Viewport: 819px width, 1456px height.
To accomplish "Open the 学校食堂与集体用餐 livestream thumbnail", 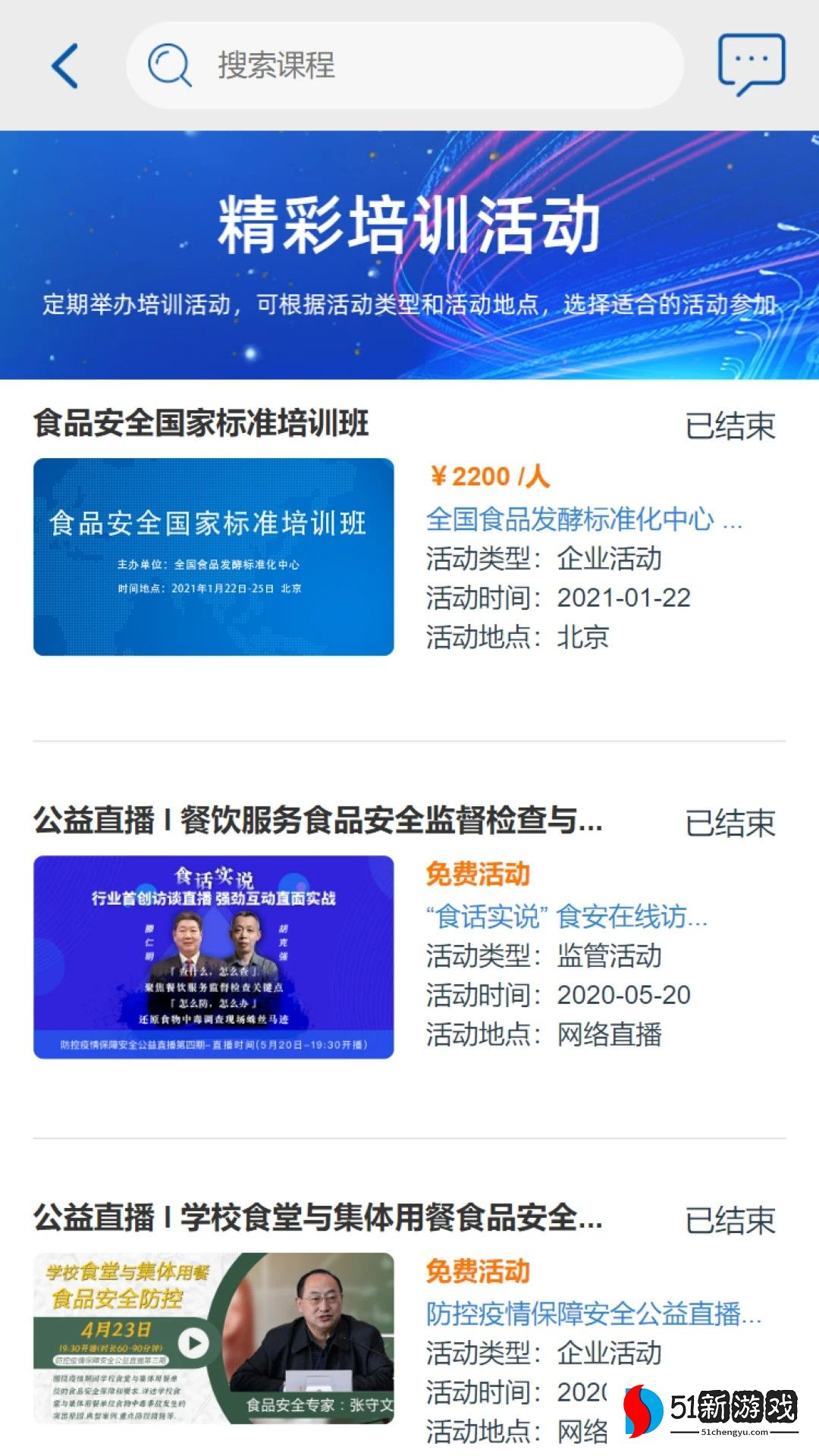I will [213, 1339].
